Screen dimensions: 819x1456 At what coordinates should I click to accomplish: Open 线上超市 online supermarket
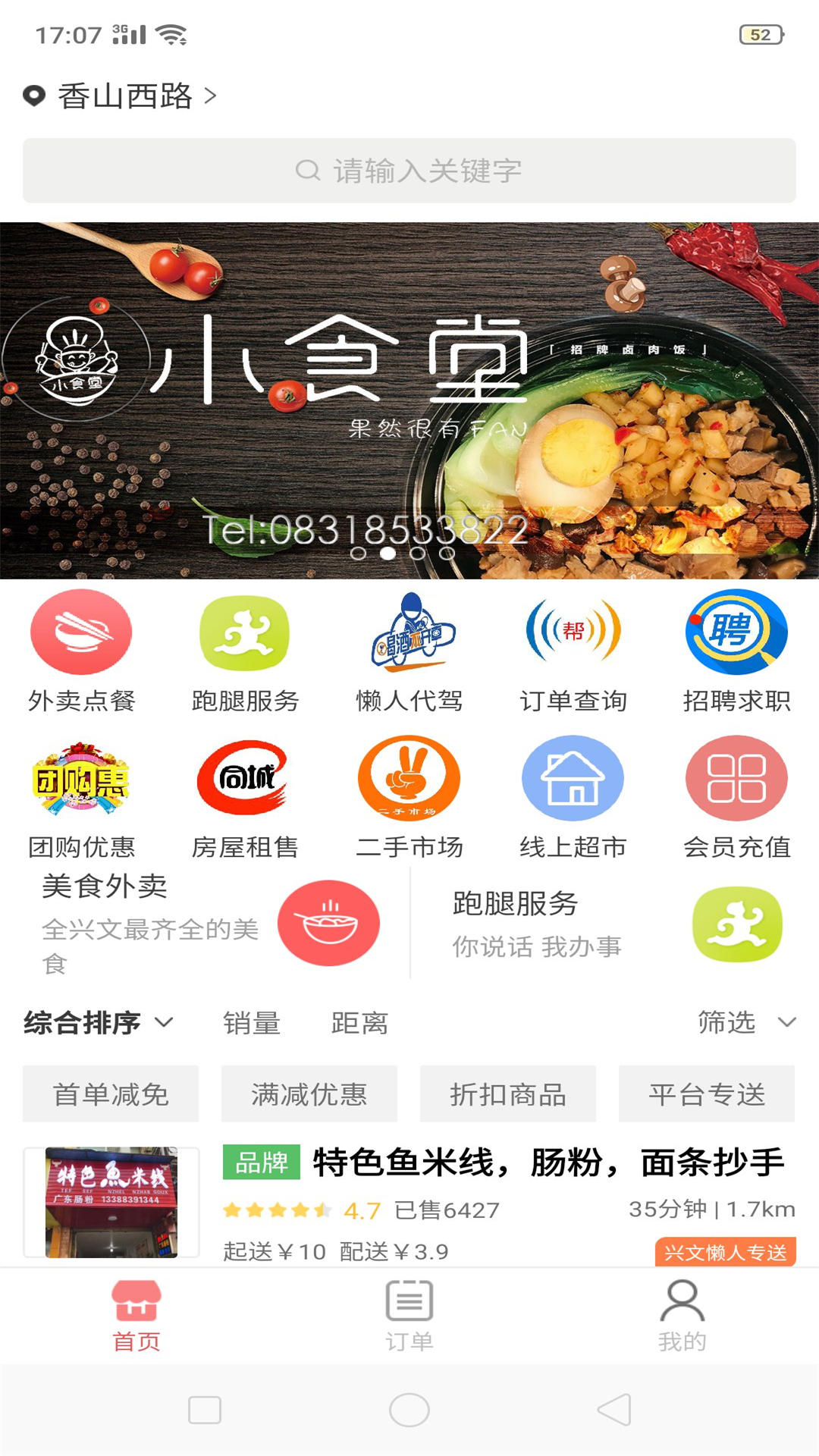tap(573, 798)
